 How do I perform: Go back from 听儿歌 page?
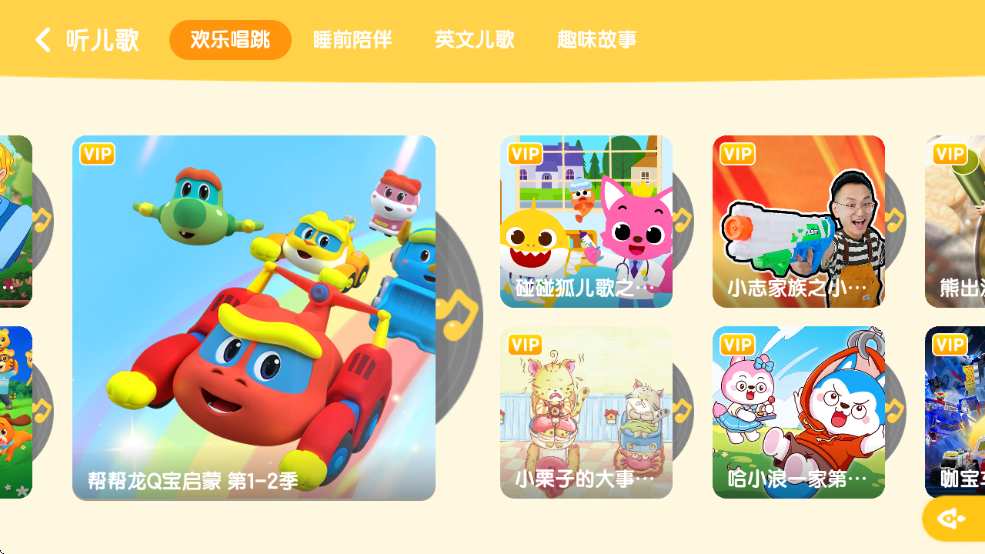pos(43,40)
